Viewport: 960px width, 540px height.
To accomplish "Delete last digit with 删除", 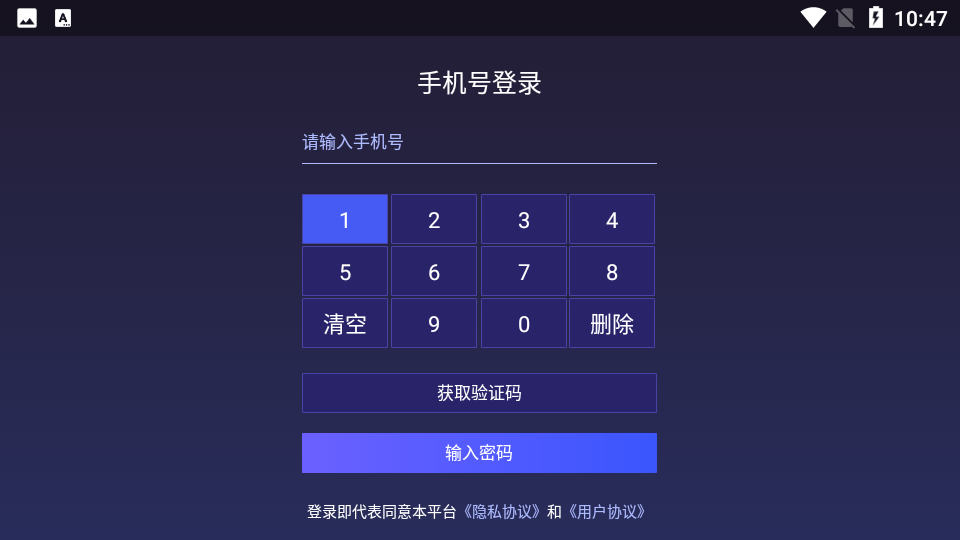I will (612, 323).
